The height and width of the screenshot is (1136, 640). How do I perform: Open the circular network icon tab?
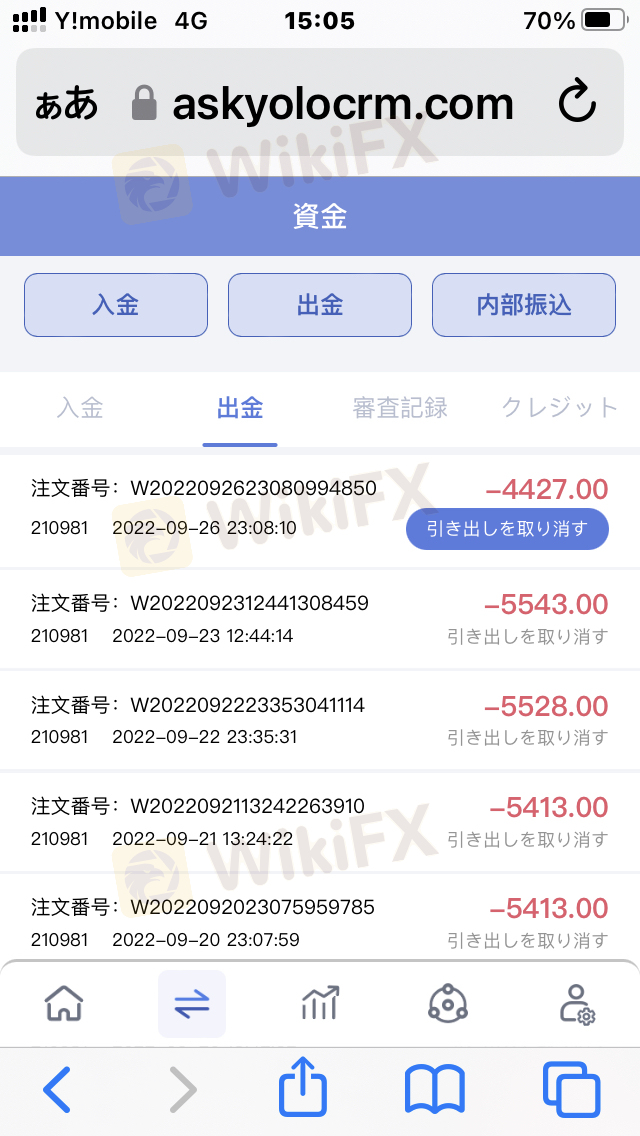tap(448, 1004)
